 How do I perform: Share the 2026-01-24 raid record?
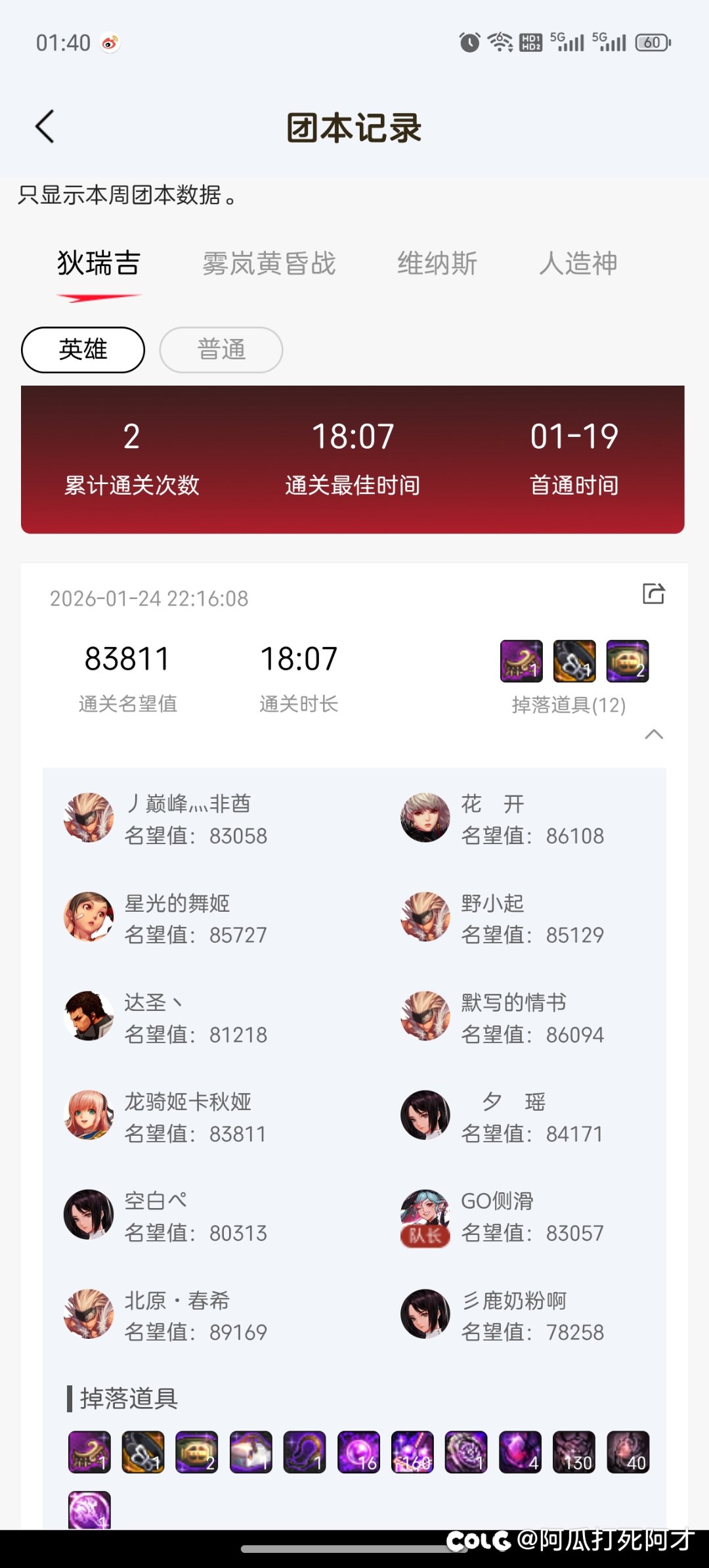(x=653, y=594)
